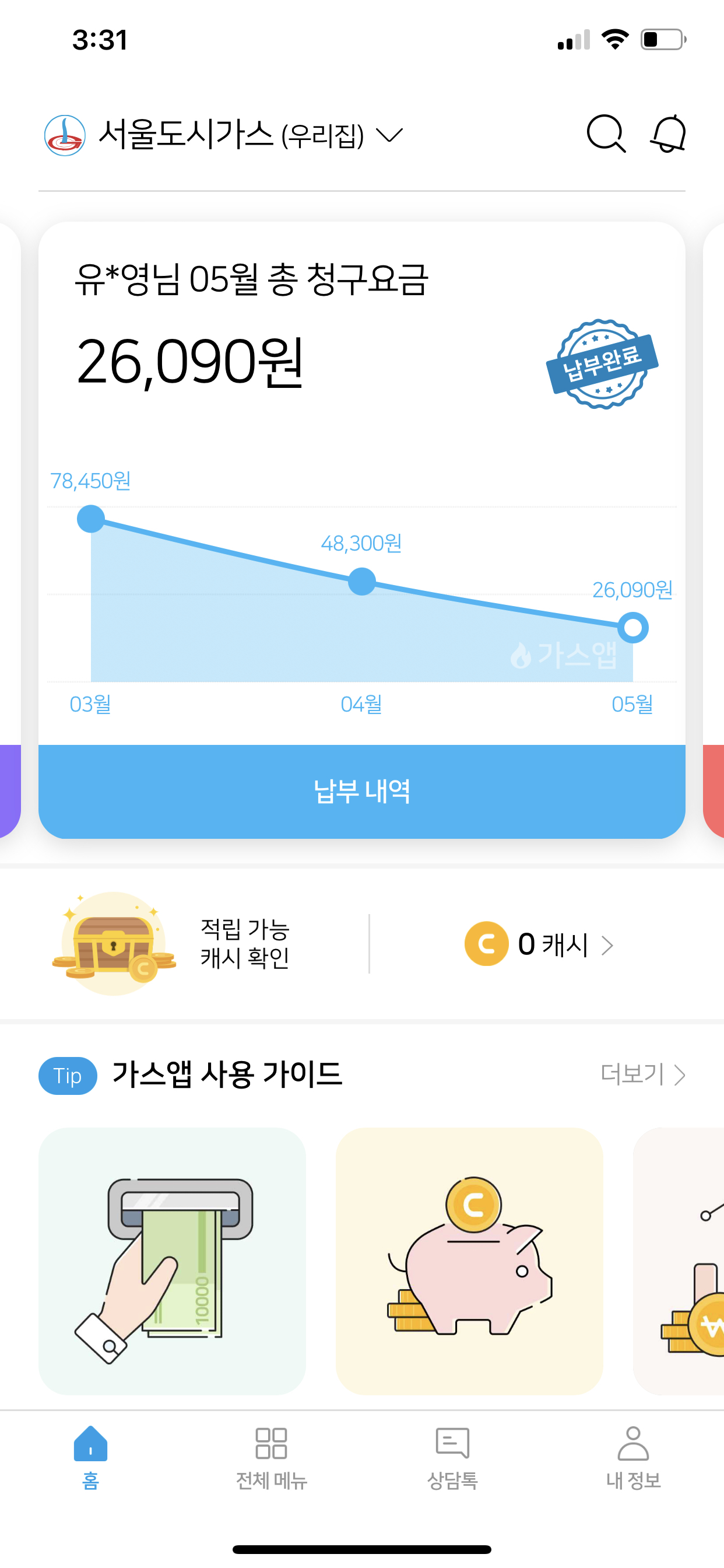Go to the 홈 tab
Viewport: 724px width, 1568px height.
[x=91, y=1457]
